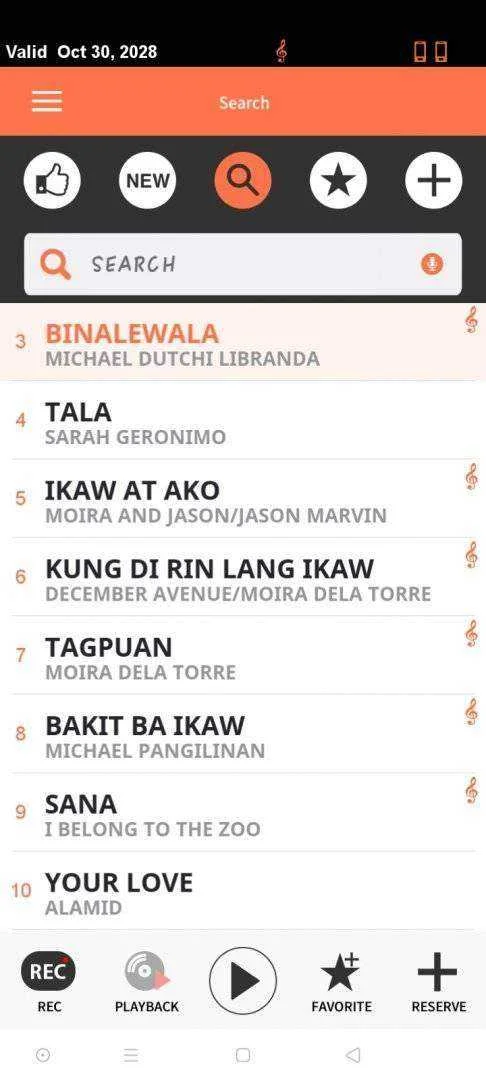
Task: Go back using system back button
Action: pos(353,1055)
